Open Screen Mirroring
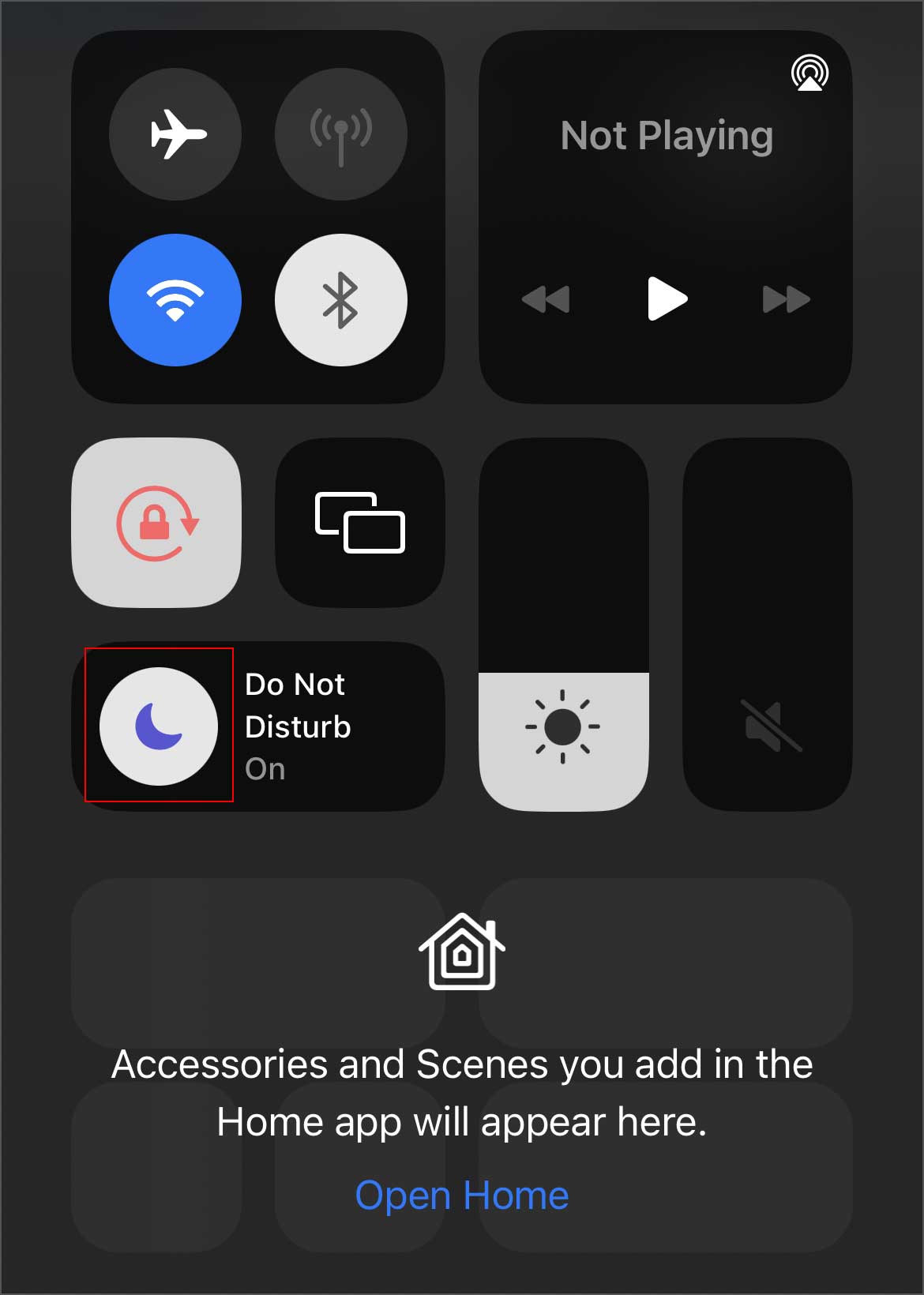Image resolution: width=924 pixels, height=1295 pixels. pos(360,523)
